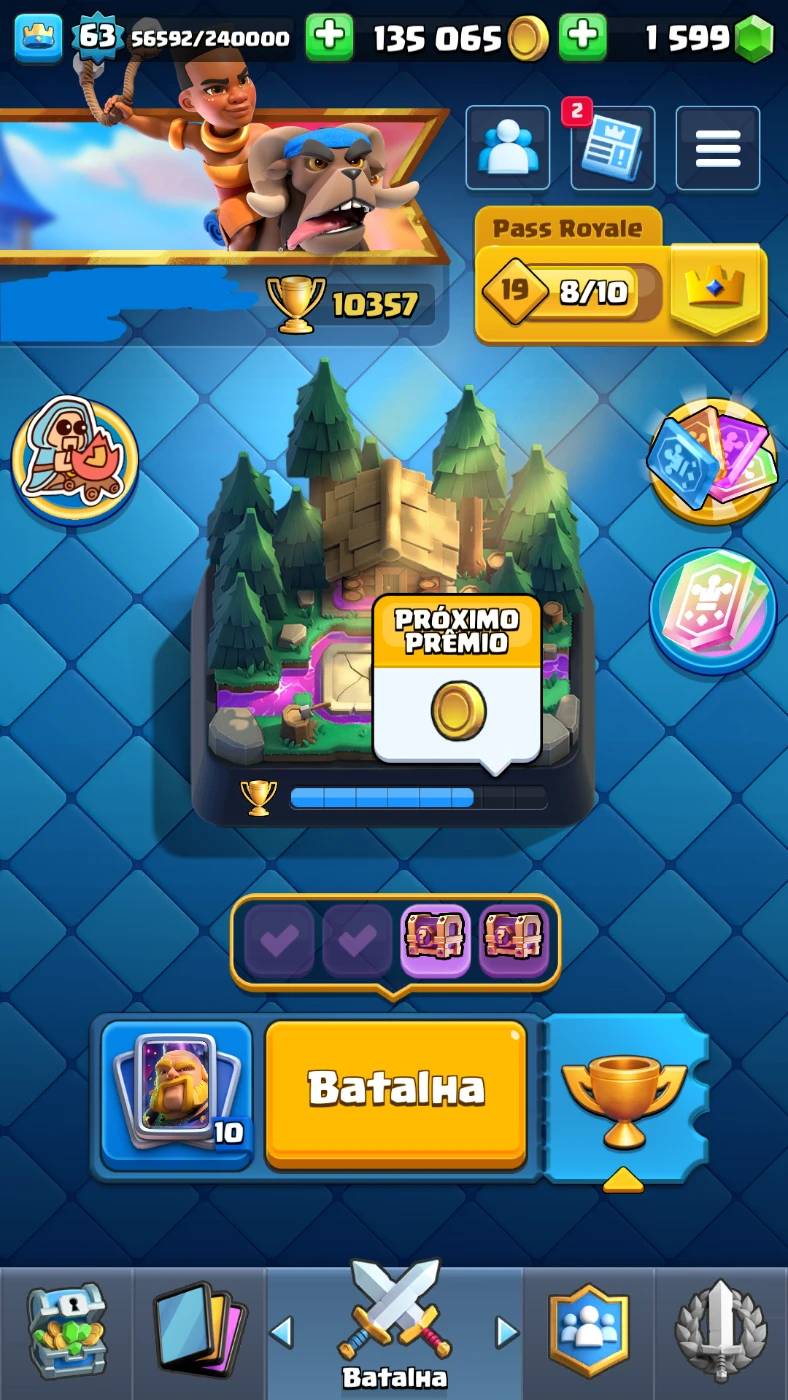This screenshot has height=1400, width=788.
Task: Open the hamburger settings menu
Action: [x=717, y=148]
